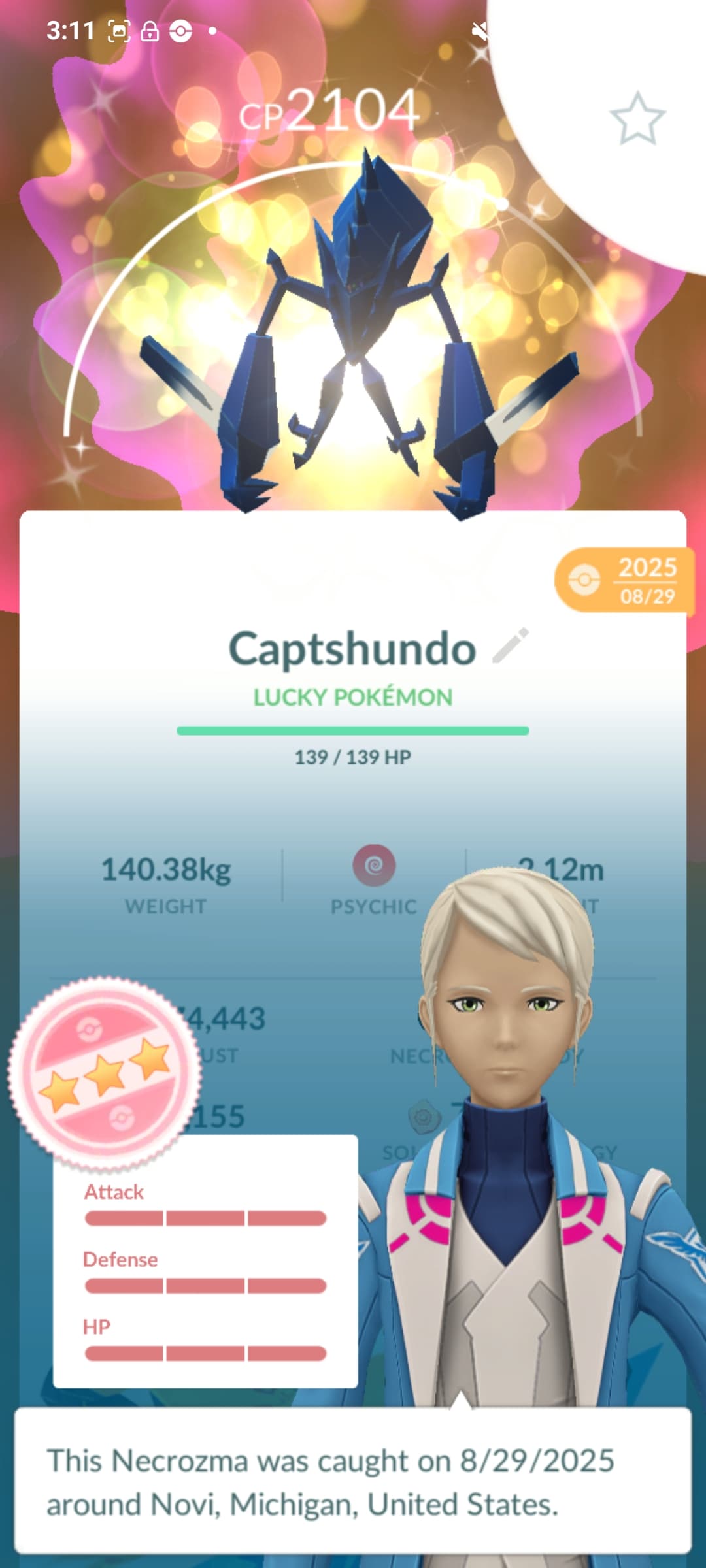Mark Captshundo as a favorite with the star
Viewport: 706px width, 1568px height.
[x=637, y=119]
